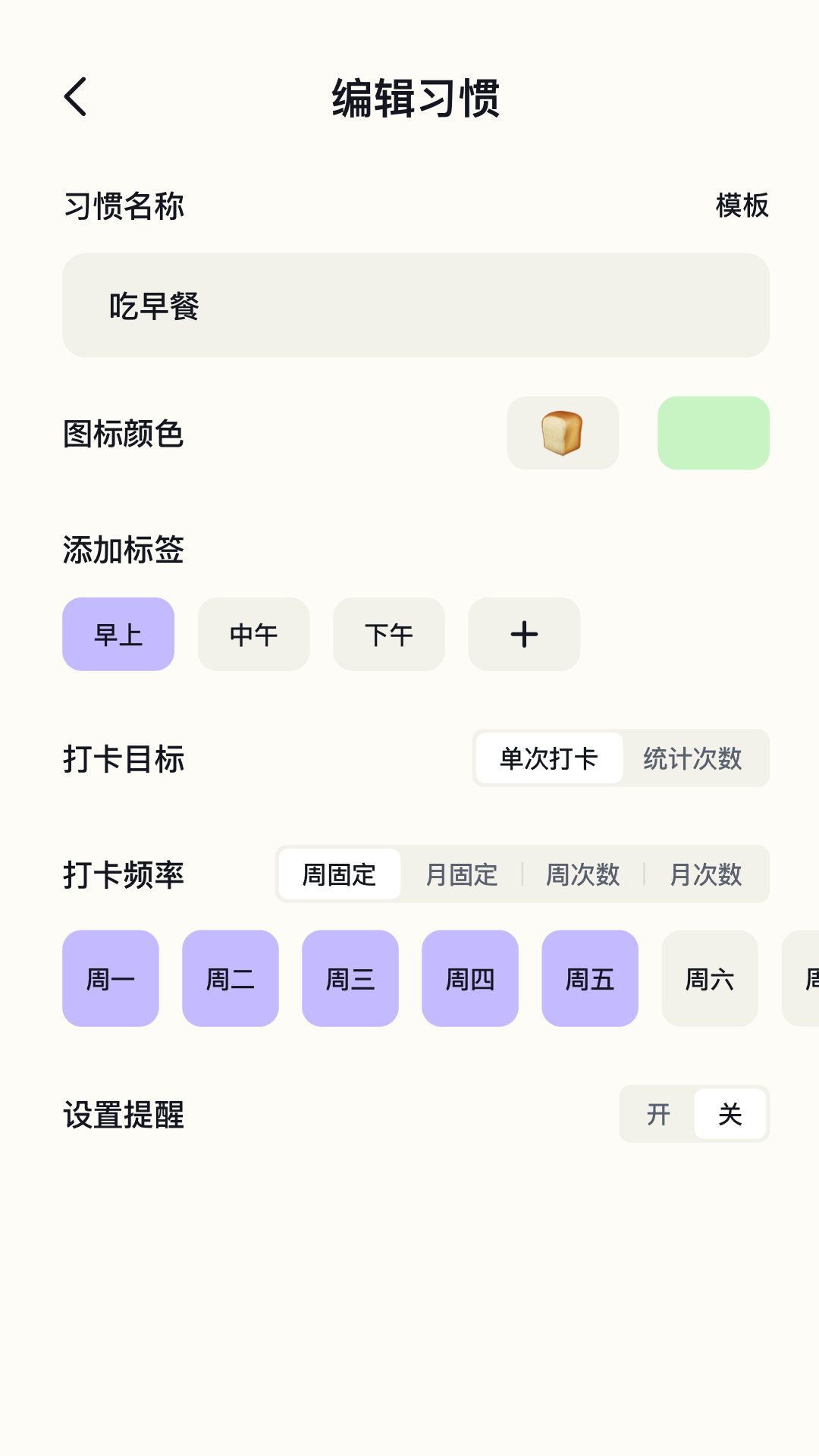Enable check-in on 周六

(x=709, y=978)
